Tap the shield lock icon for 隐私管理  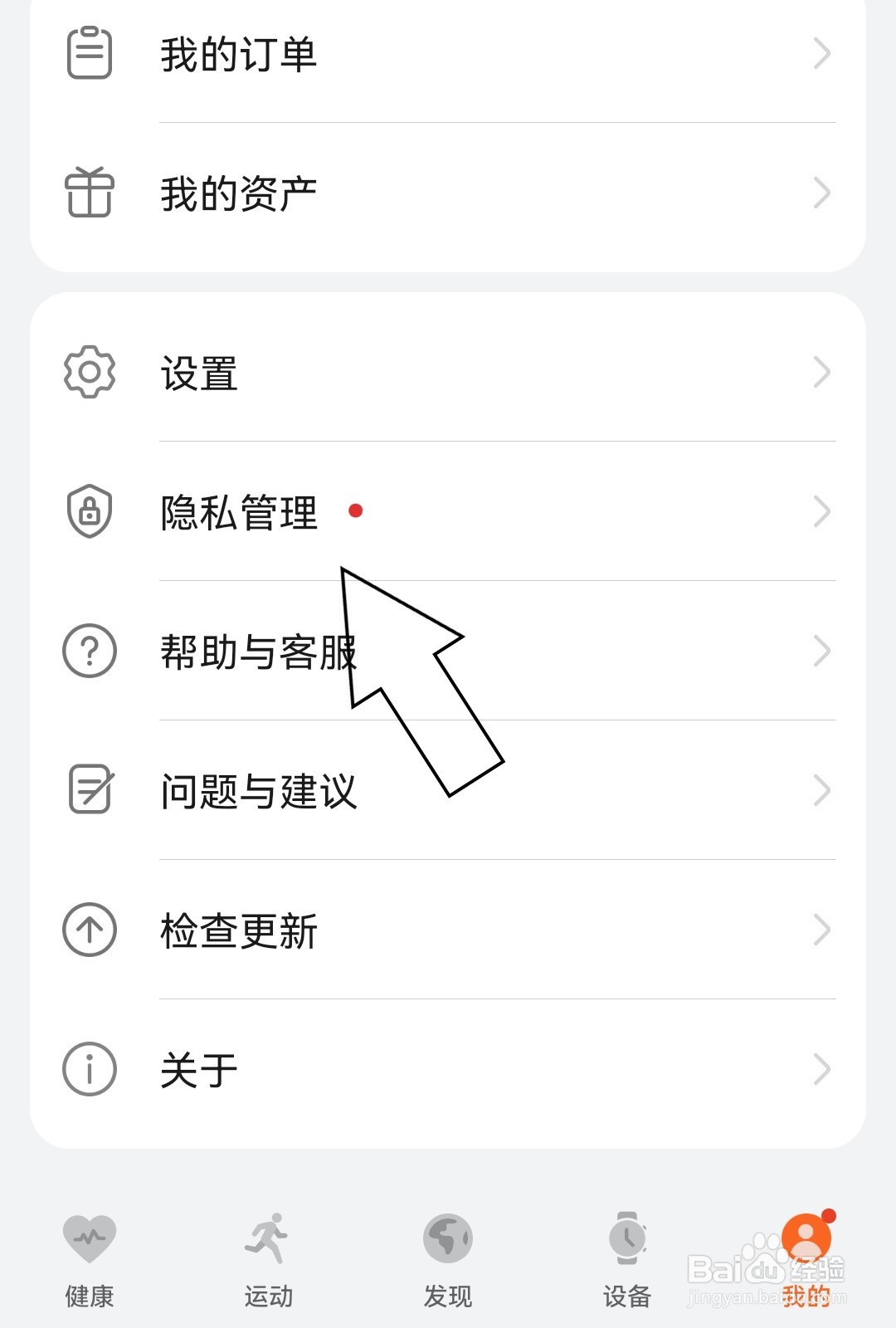click(90, 512)
